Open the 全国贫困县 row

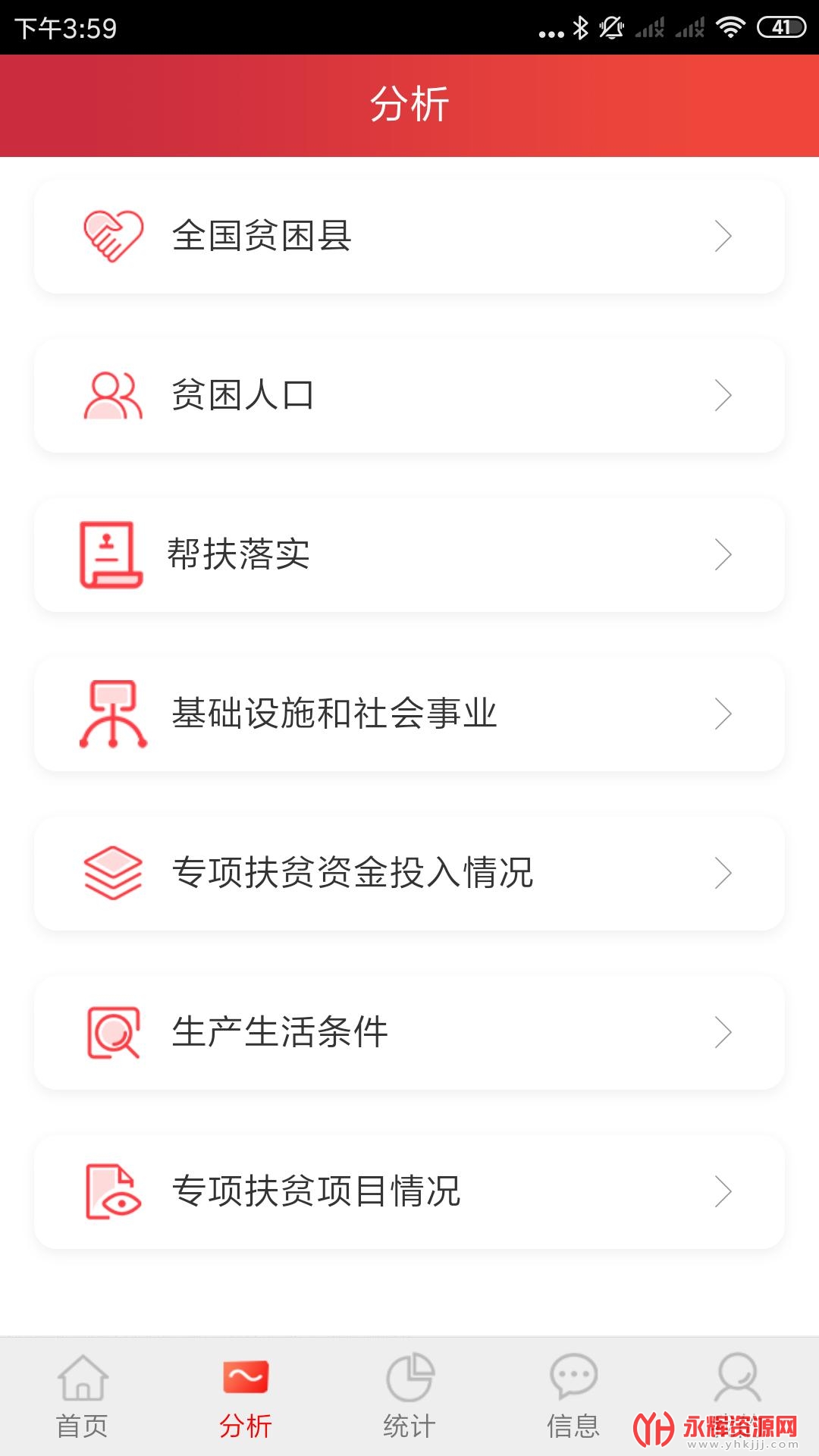[409, 236]
